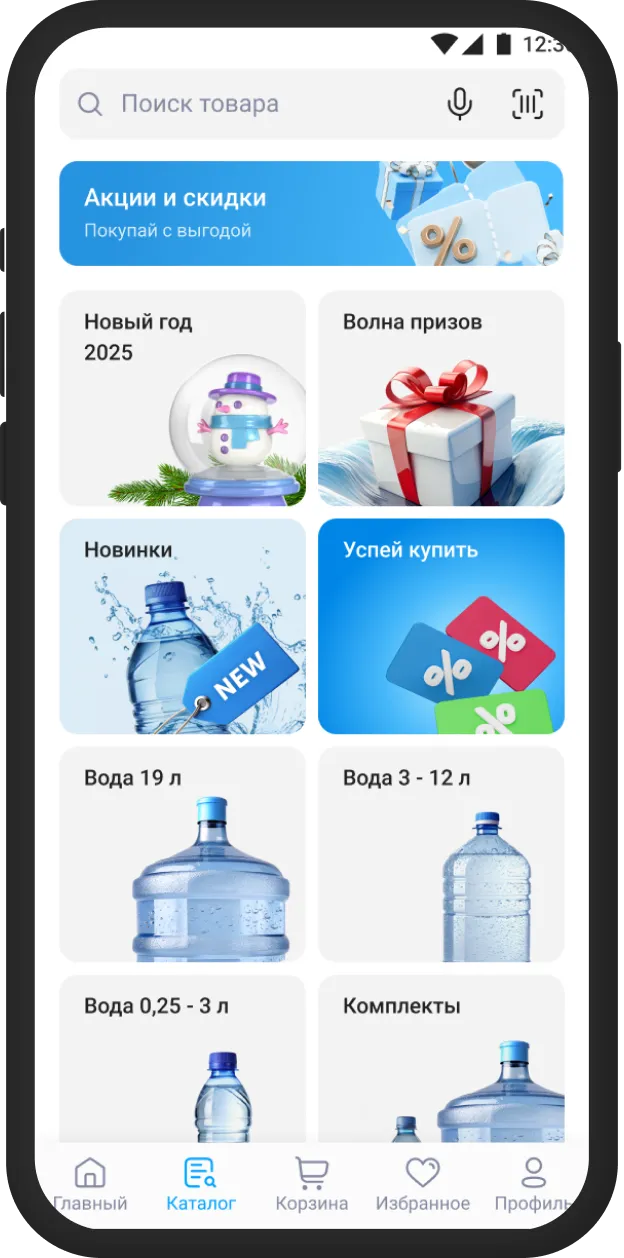The width and height of the screenshot is (624, 1258).
Task: Start voice search with the microphone icon
Action: click(x=459, y=104)
